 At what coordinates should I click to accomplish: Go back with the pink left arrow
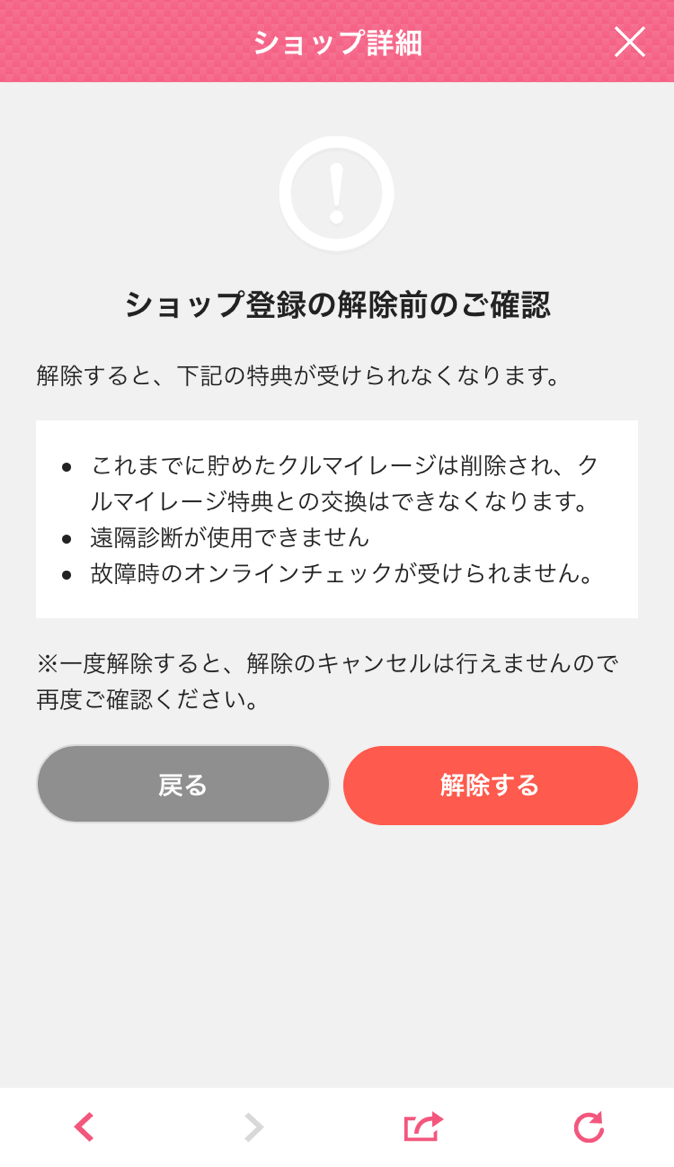tap(84, 1127)
